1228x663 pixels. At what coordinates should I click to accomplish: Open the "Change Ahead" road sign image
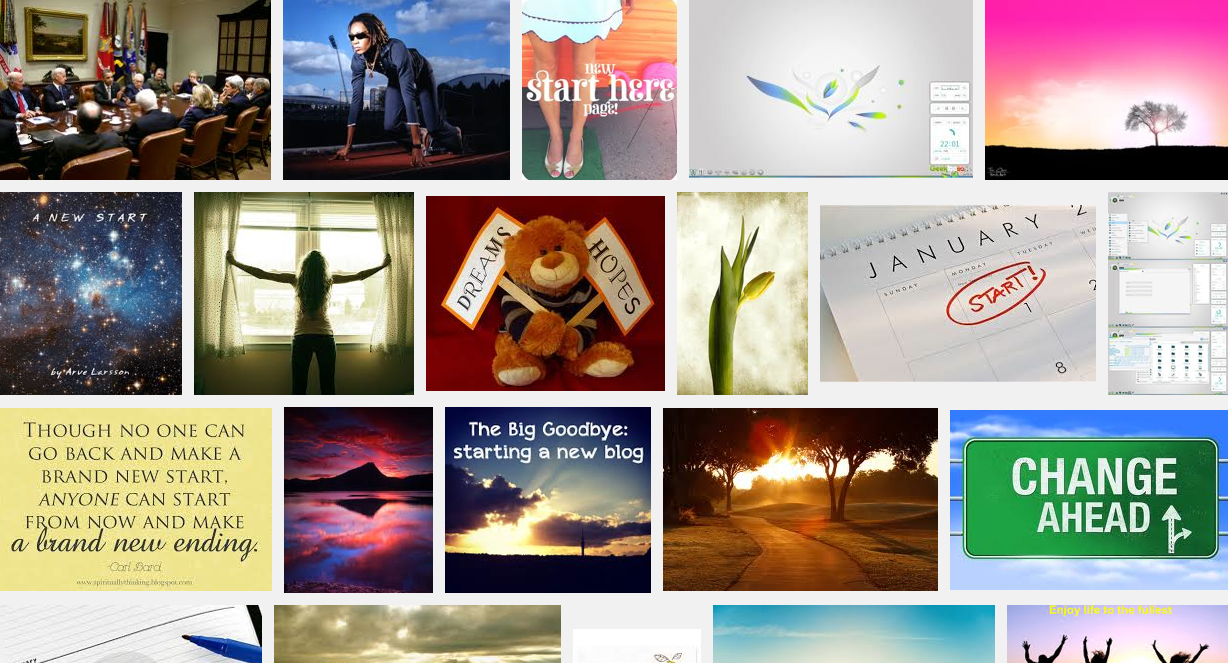click(1089, 499)
